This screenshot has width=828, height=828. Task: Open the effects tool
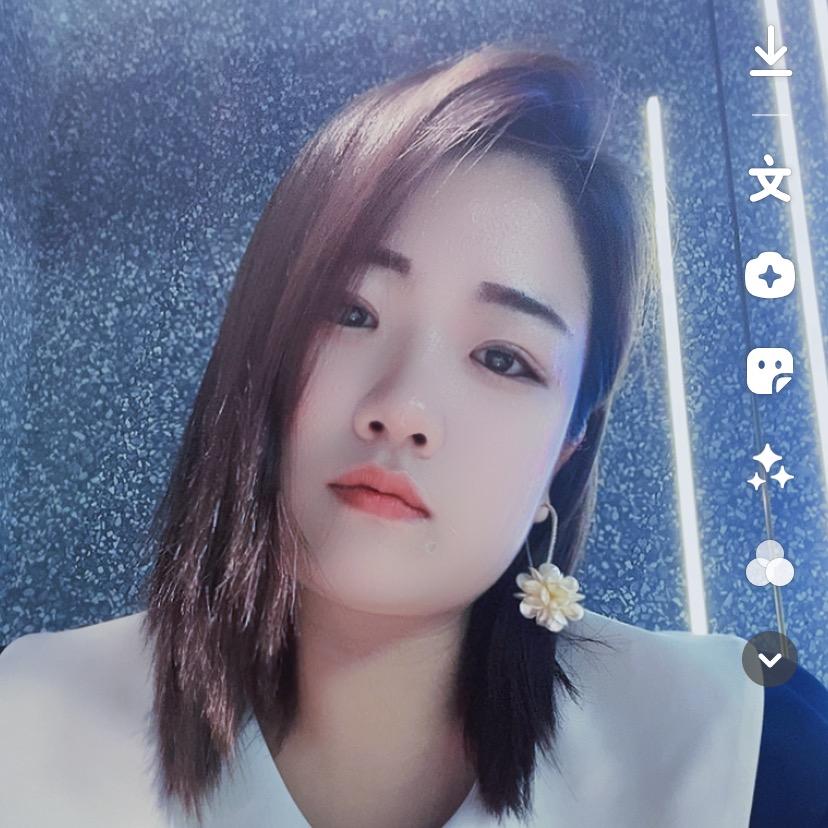(x=770, y=275)
